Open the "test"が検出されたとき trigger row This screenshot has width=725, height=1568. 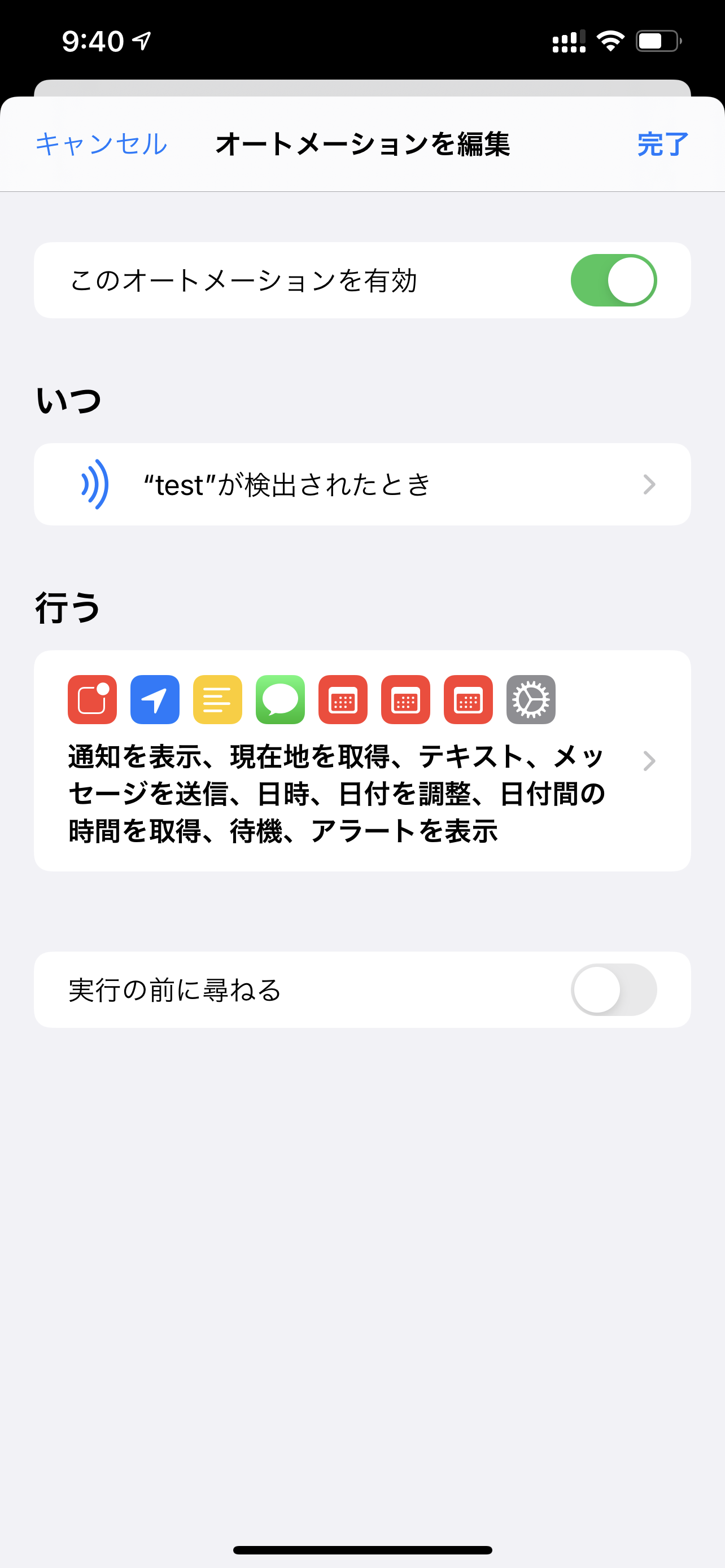click(362, 484)
